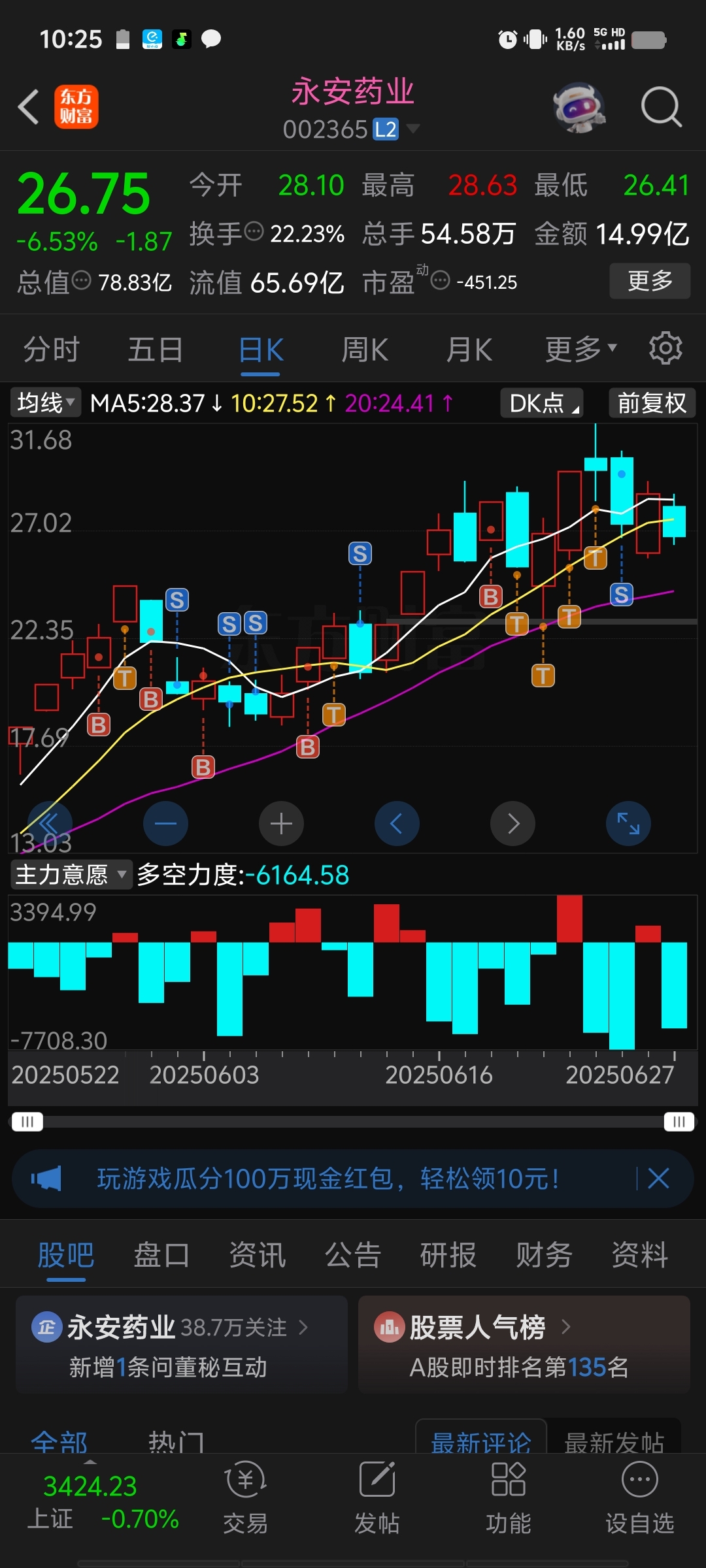Zoom in the K-line chart with plus button
The height and width of the screenshot is (1568, 706).
(x=281, y=823)
